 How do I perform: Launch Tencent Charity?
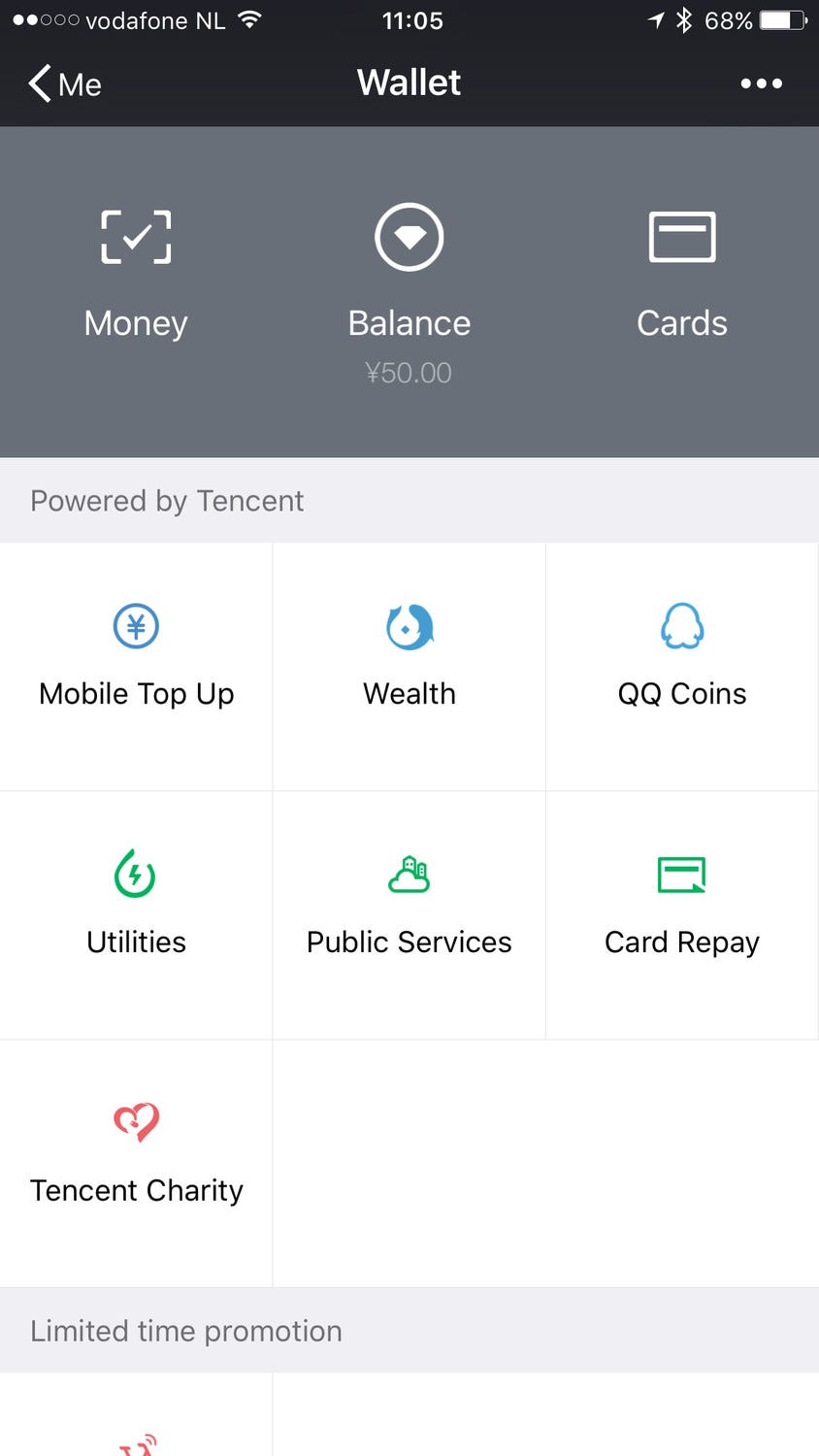point(136,1157)
